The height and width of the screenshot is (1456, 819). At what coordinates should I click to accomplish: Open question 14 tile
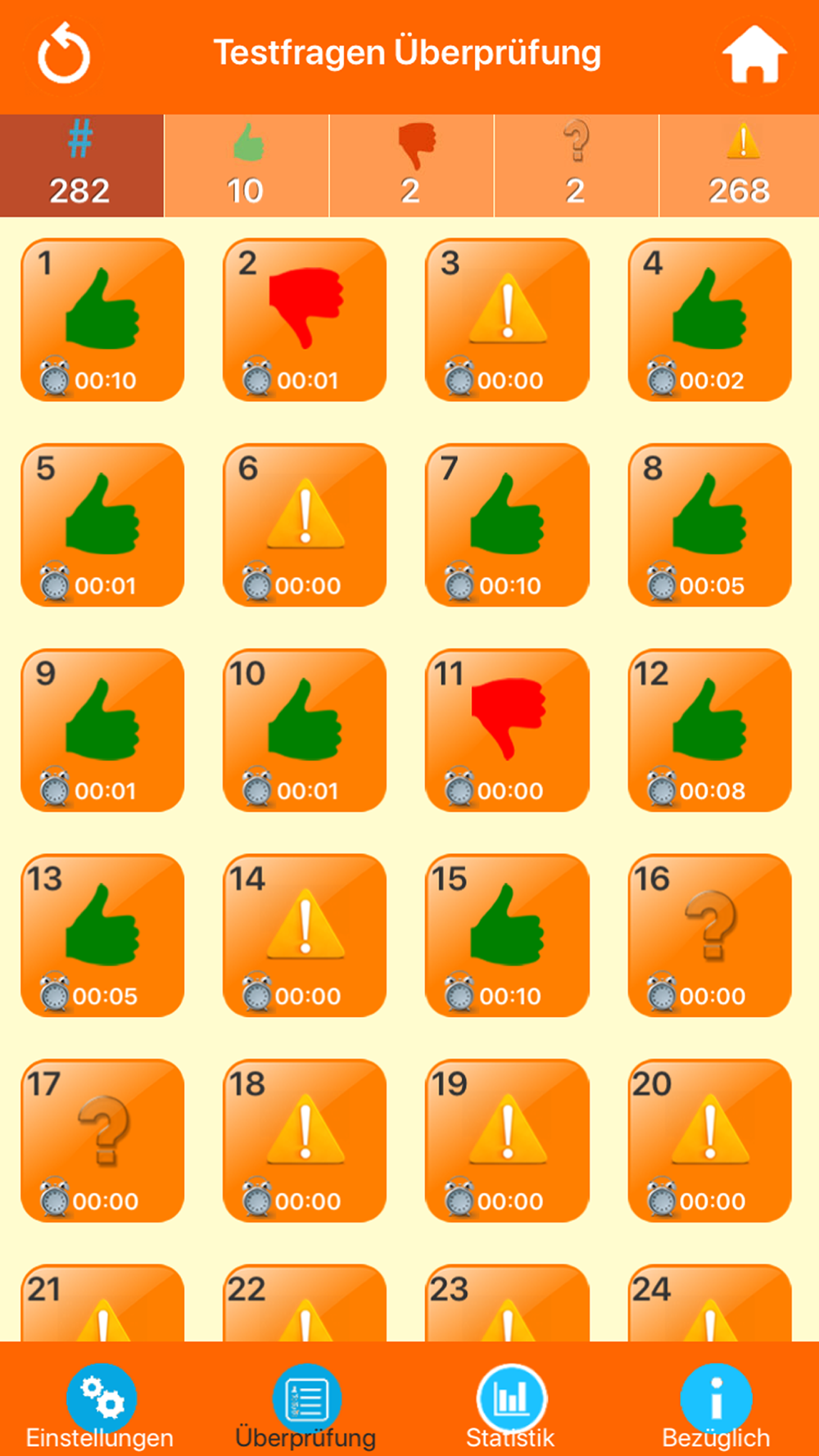click(305, 935)
